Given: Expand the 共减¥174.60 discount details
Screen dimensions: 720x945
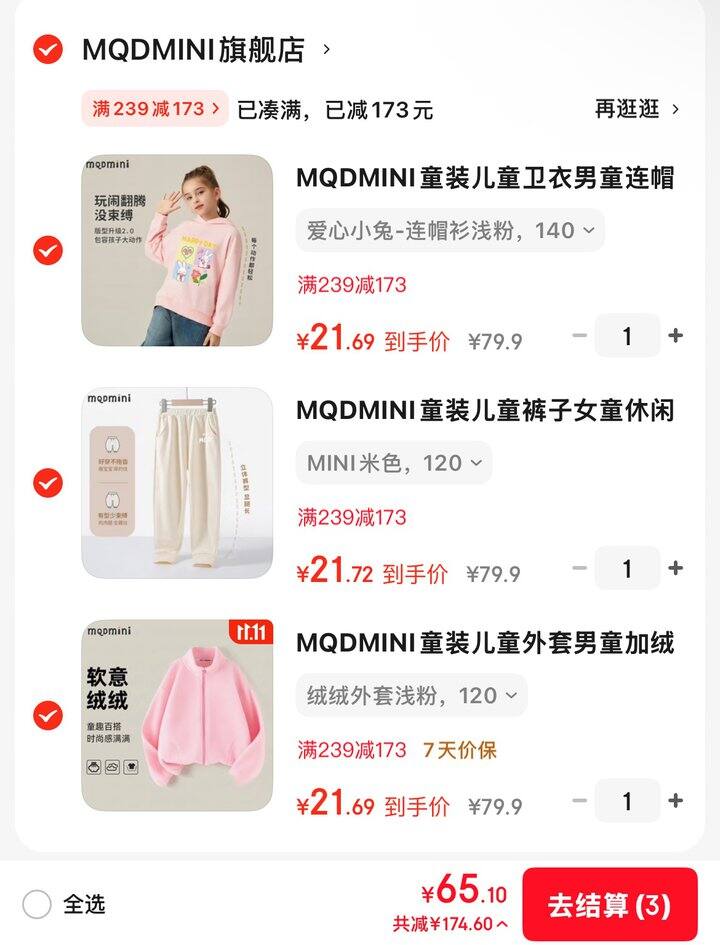Looking at the screenshot, I should (x=450, y=924).
